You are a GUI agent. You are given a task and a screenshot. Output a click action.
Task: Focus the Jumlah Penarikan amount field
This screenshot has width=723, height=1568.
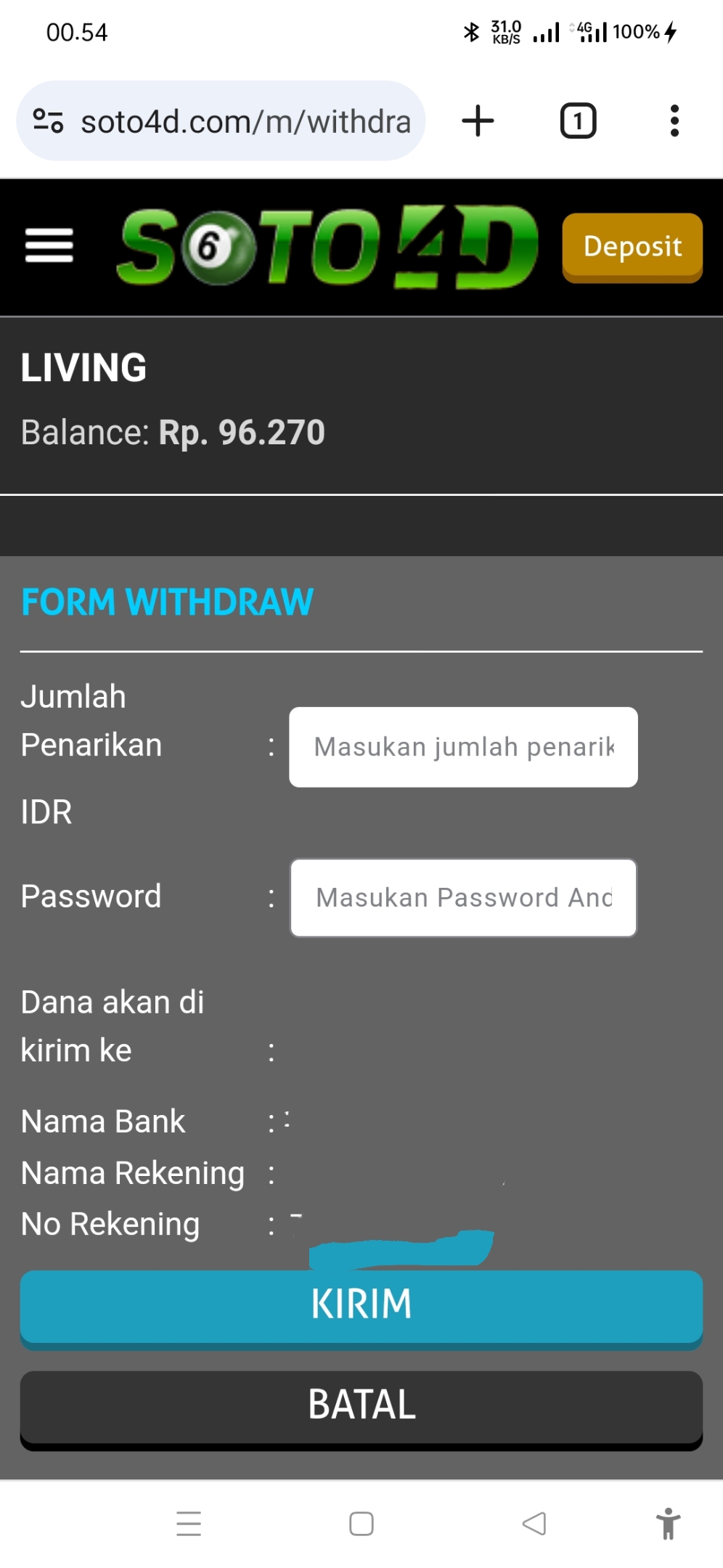pyautogui.click(x=463, y=747)
